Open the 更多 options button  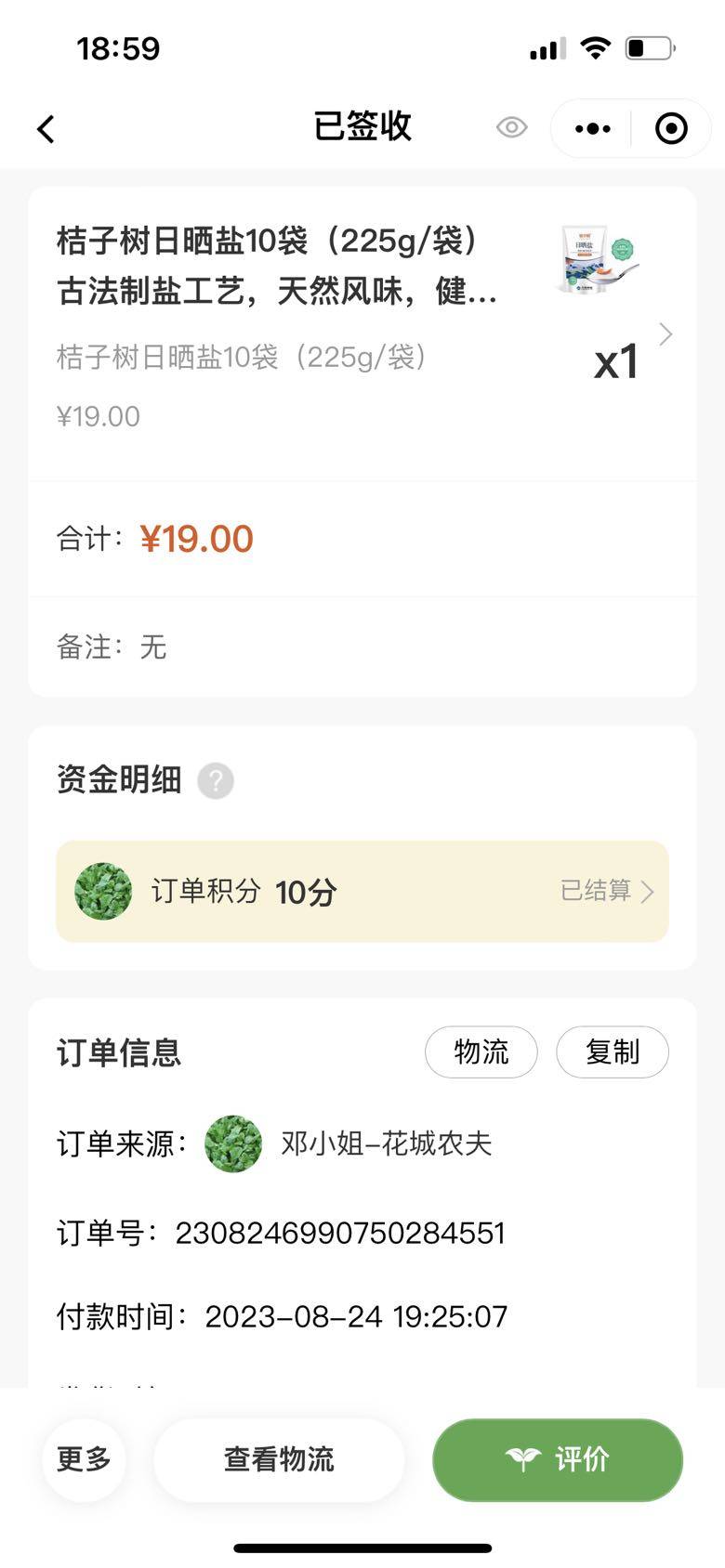84,1459
